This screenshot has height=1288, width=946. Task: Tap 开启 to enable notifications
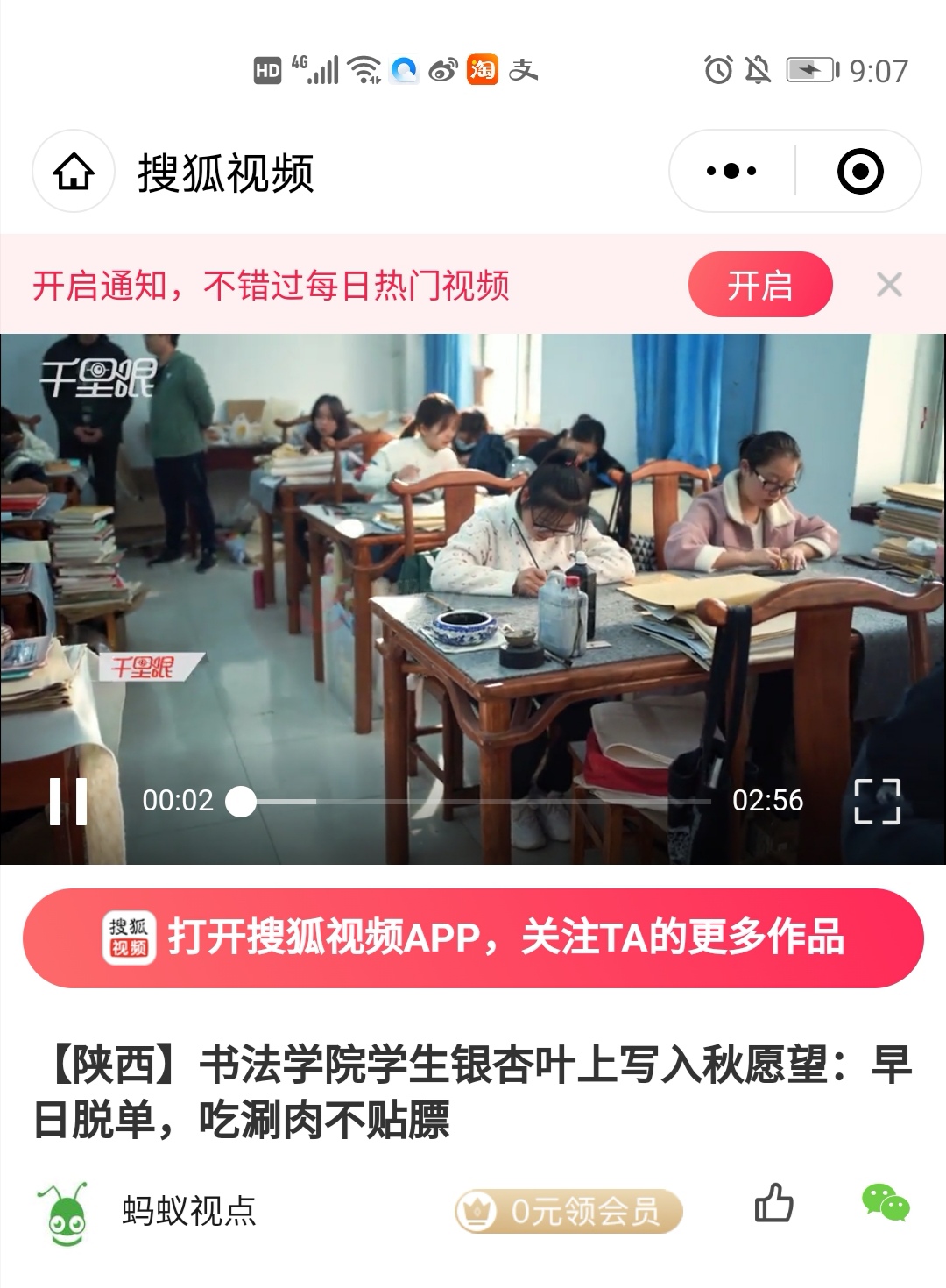(759, 285)
